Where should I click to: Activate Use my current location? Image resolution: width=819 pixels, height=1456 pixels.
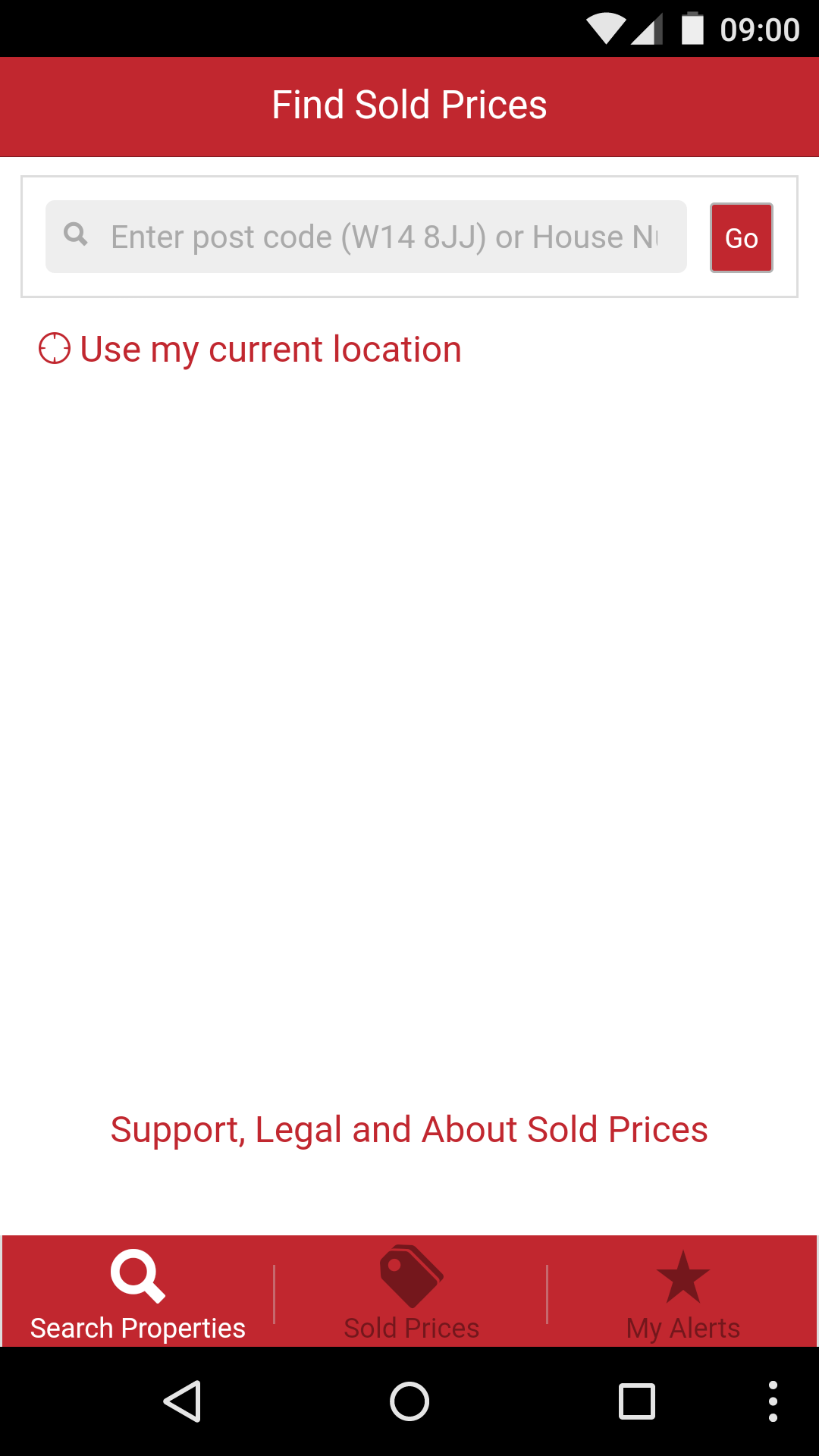[251, 348]
